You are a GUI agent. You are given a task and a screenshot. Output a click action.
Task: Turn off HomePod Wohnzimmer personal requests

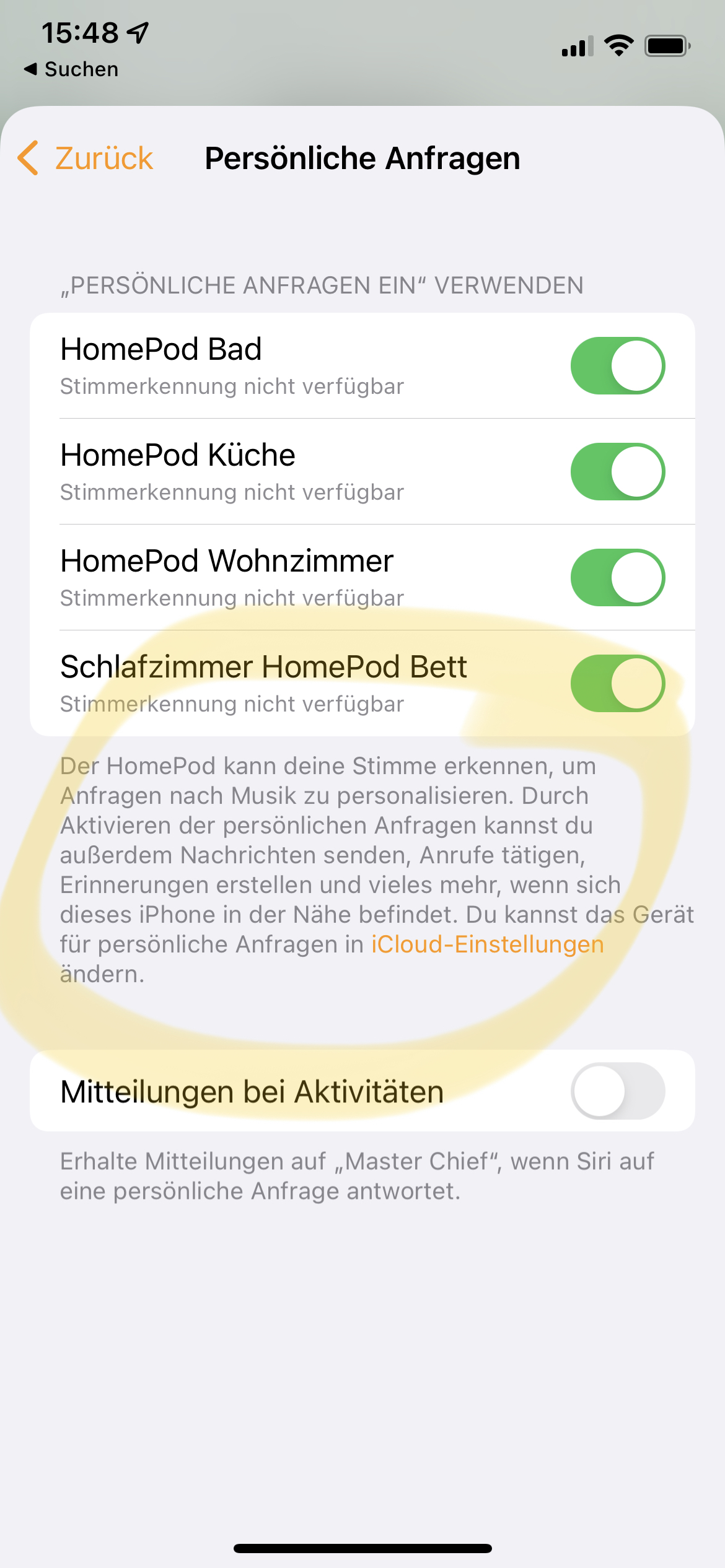[617, 578]
